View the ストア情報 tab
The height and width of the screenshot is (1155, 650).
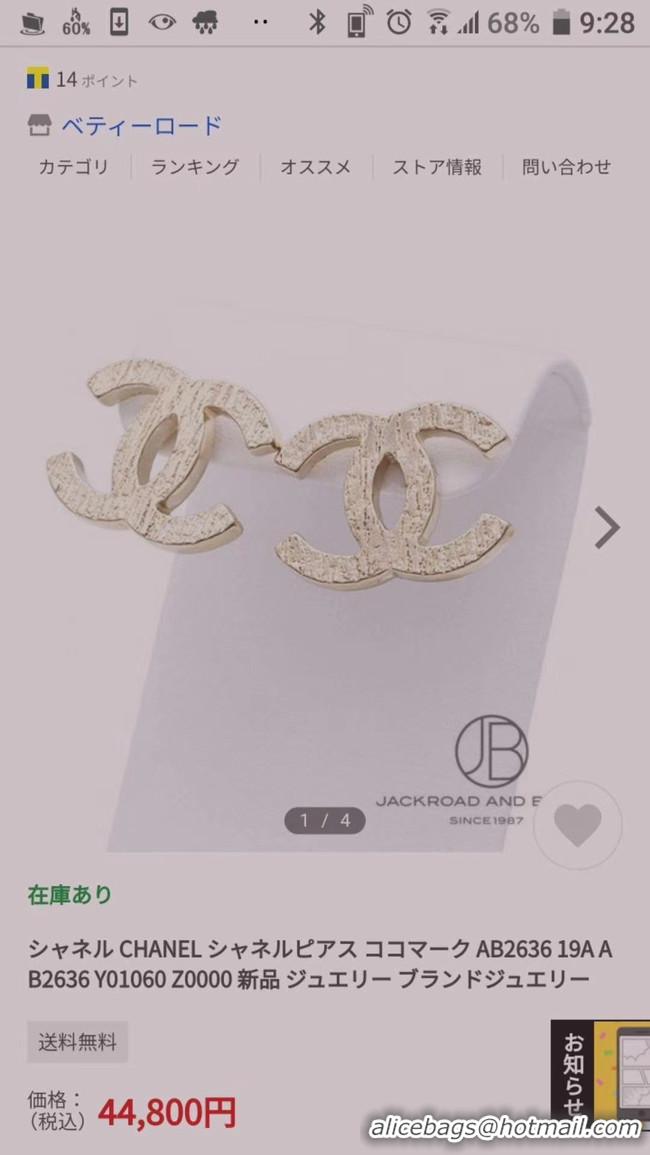point(437,167)
